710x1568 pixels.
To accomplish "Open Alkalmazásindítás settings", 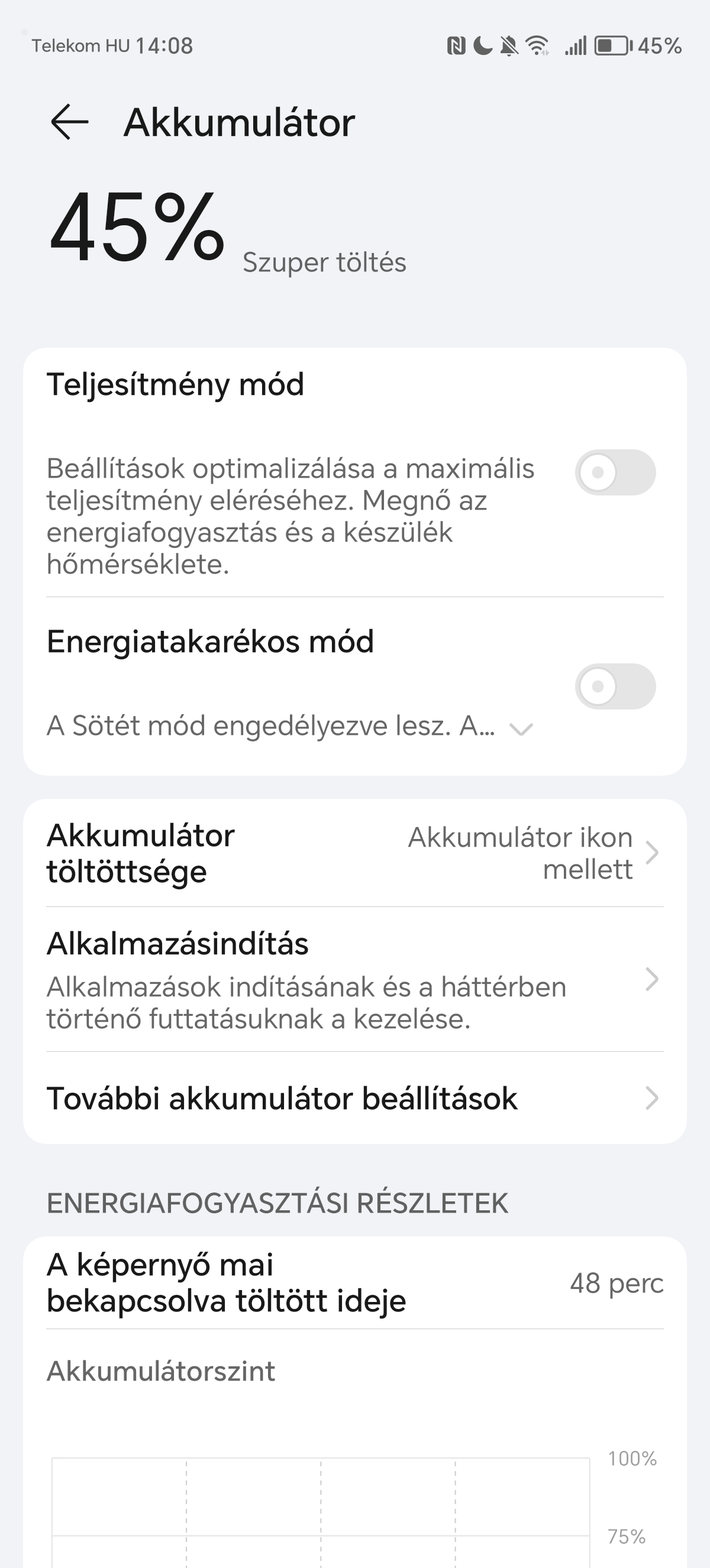I will pos(354,979).
